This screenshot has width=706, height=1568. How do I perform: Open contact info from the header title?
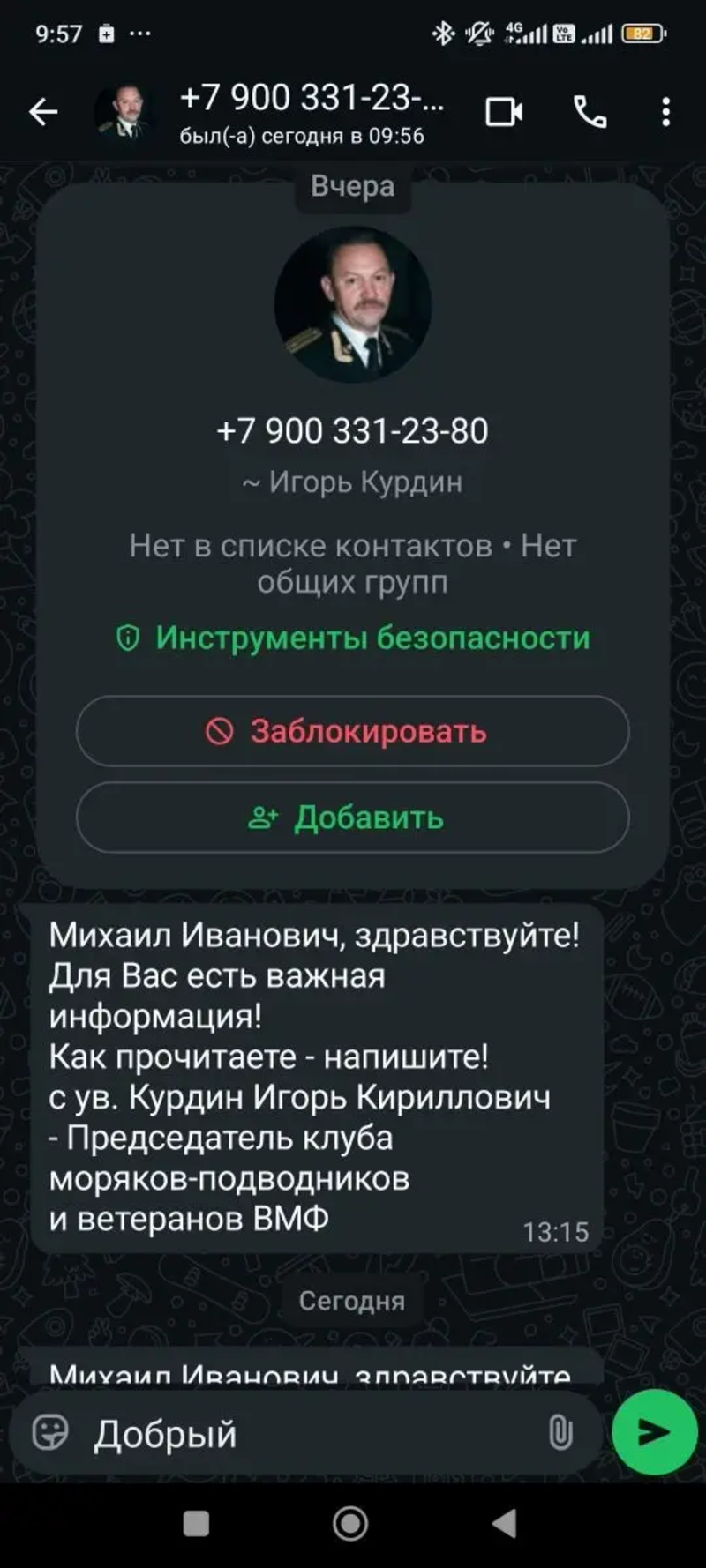[x=311, y=112]
